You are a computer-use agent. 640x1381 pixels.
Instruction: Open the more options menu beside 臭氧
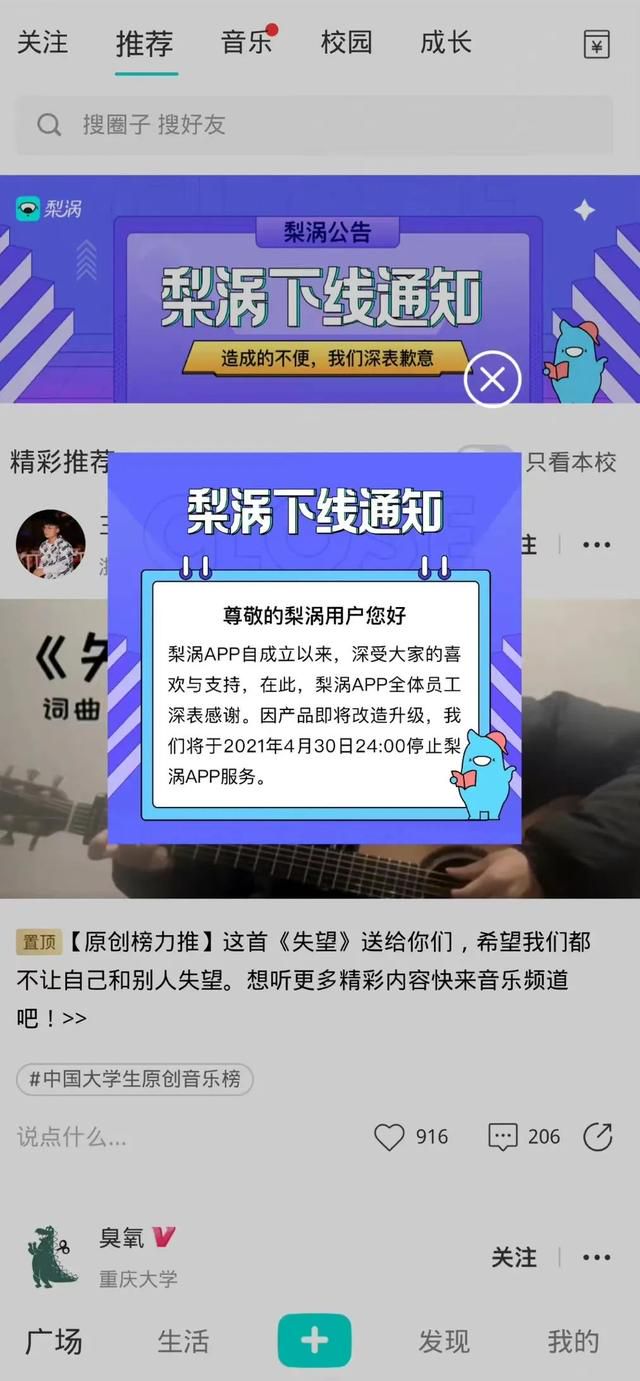[597, 1257]
